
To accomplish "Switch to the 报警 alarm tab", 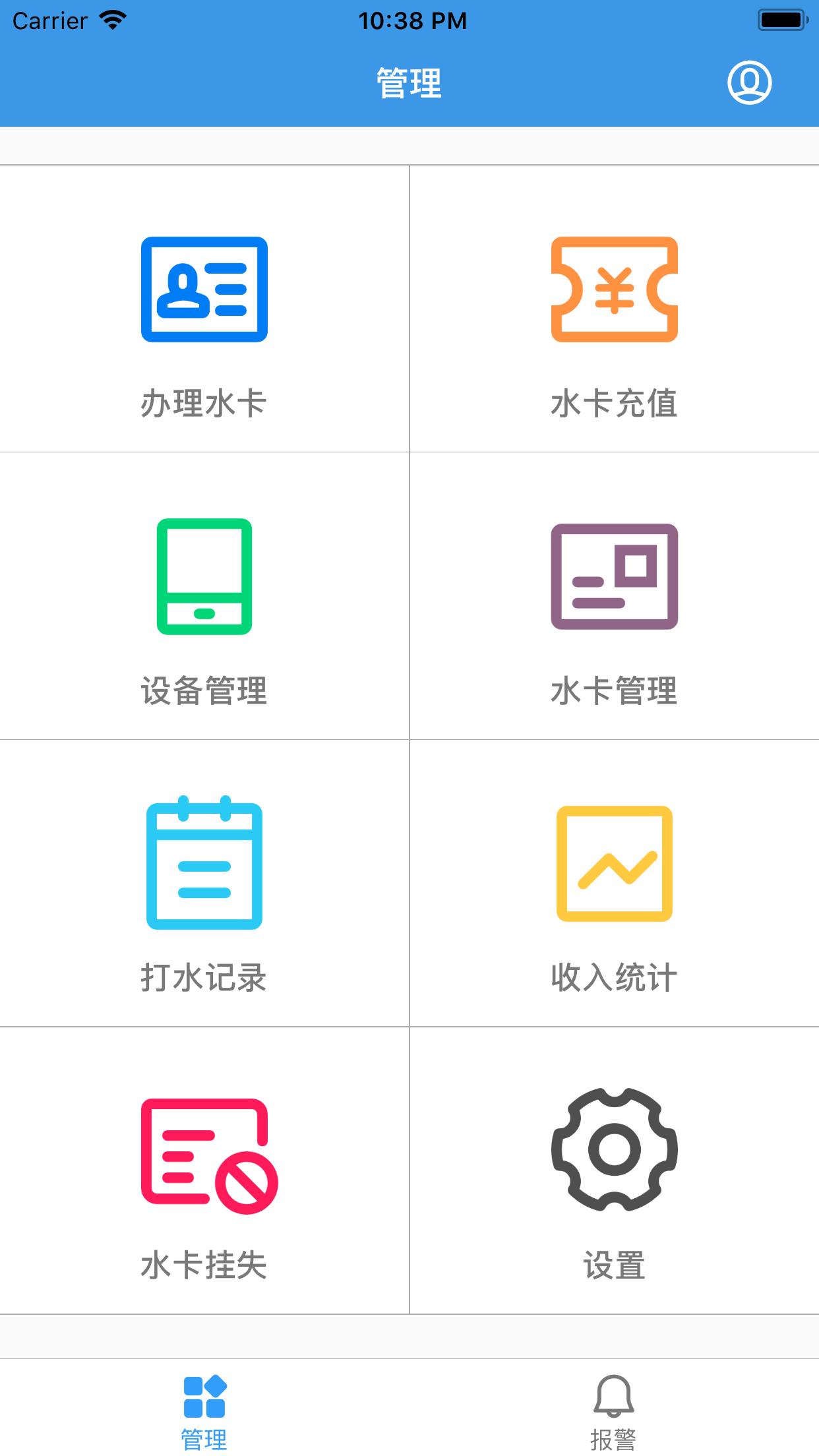I will (x=614, y=1407).
